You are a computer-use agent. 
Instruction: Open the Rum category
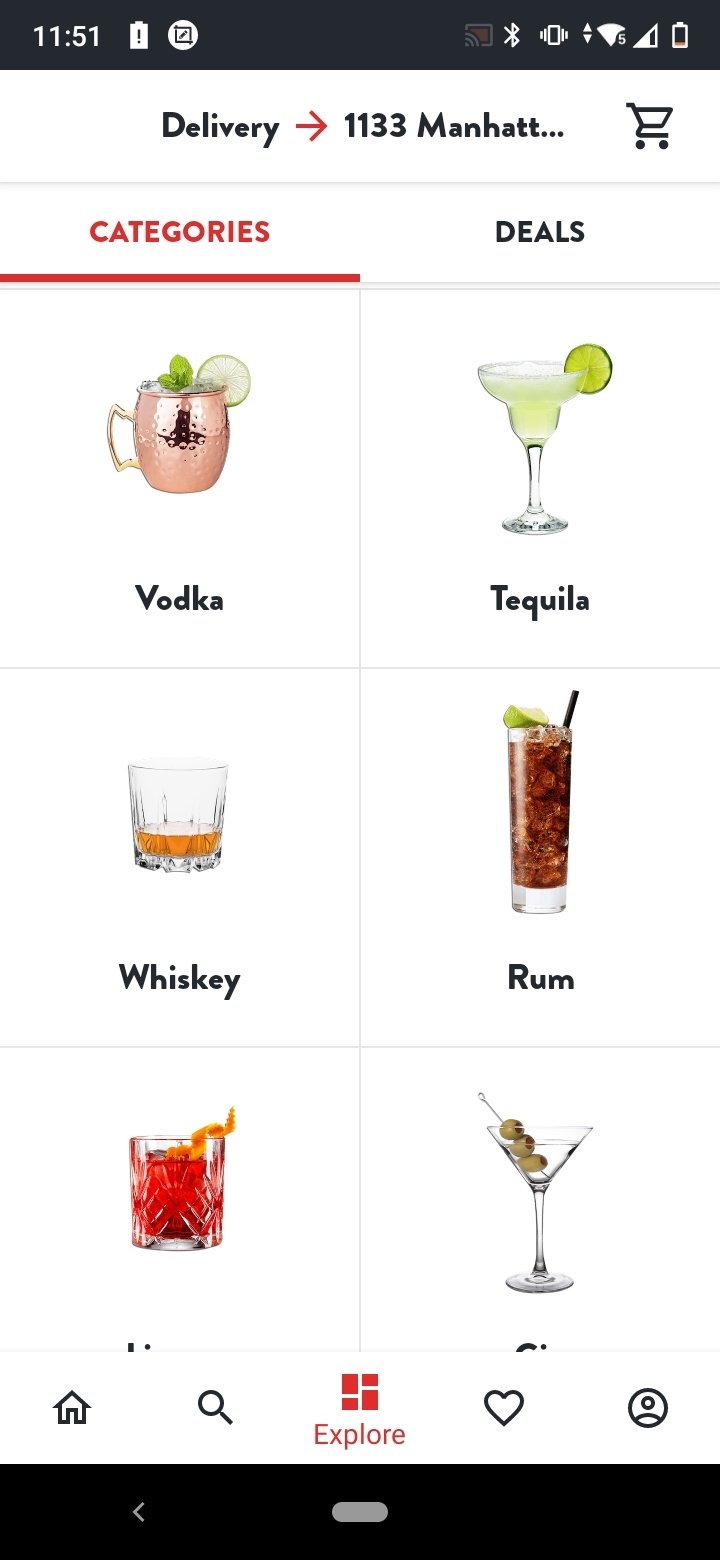click(540, 857)
